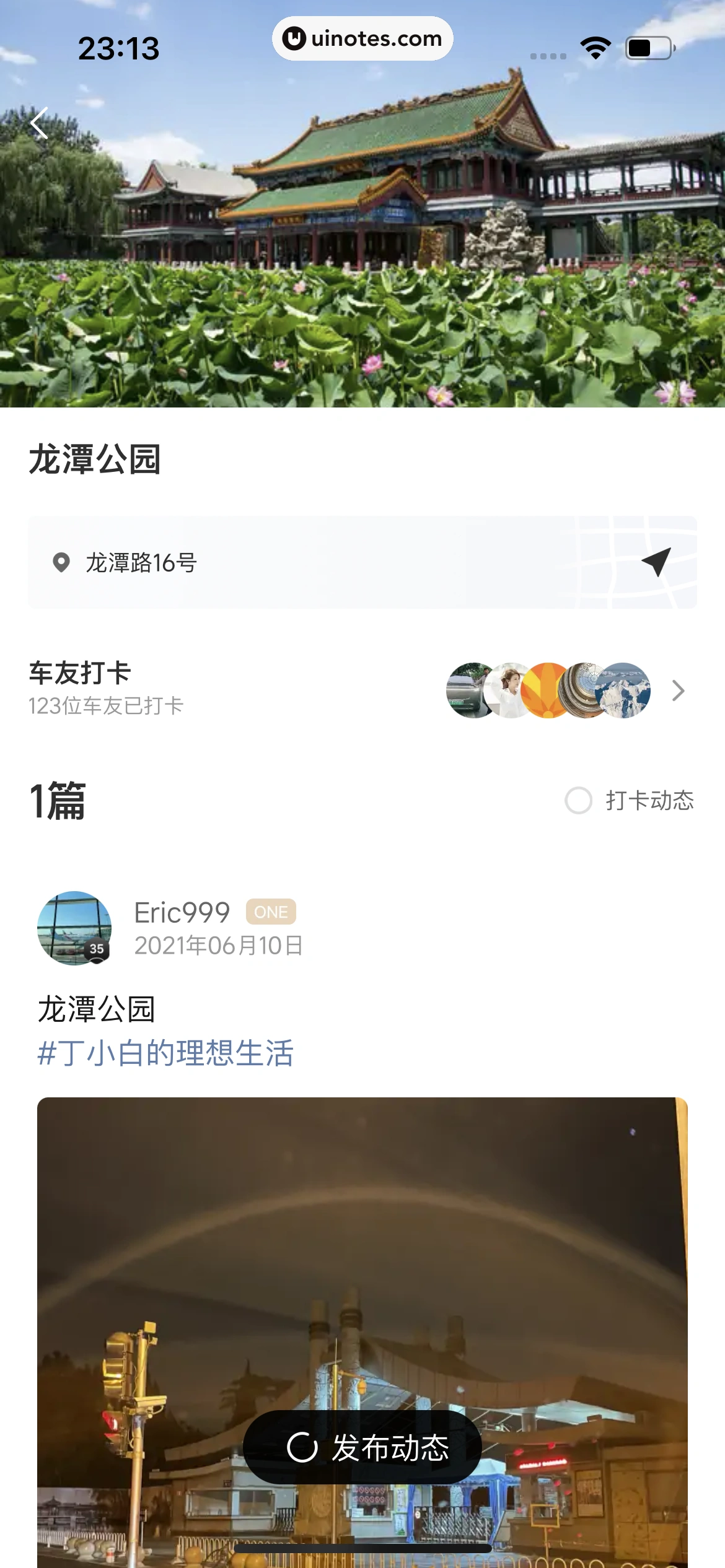Click the back arrow at top left
The height and width of the screenshot is (1568, 725).
(40, 123)
